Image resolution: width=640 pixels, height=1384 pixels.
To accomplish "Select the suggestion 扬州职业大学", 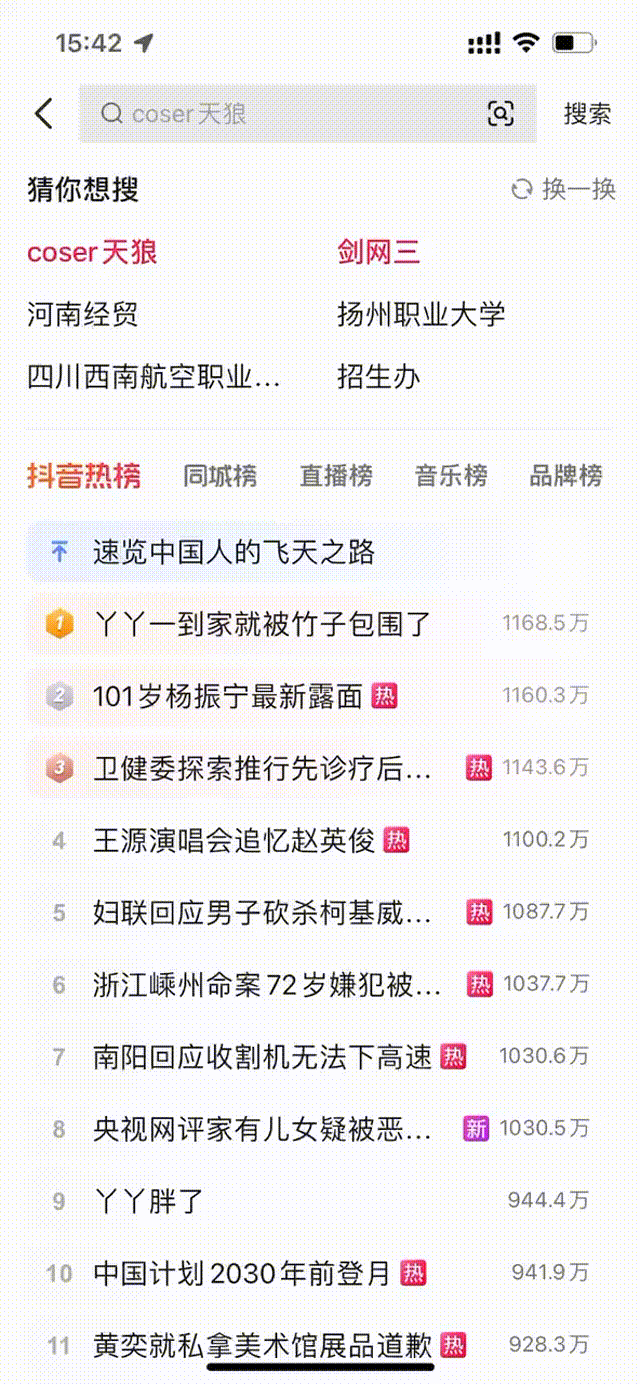I will click(x=421, y=314).
